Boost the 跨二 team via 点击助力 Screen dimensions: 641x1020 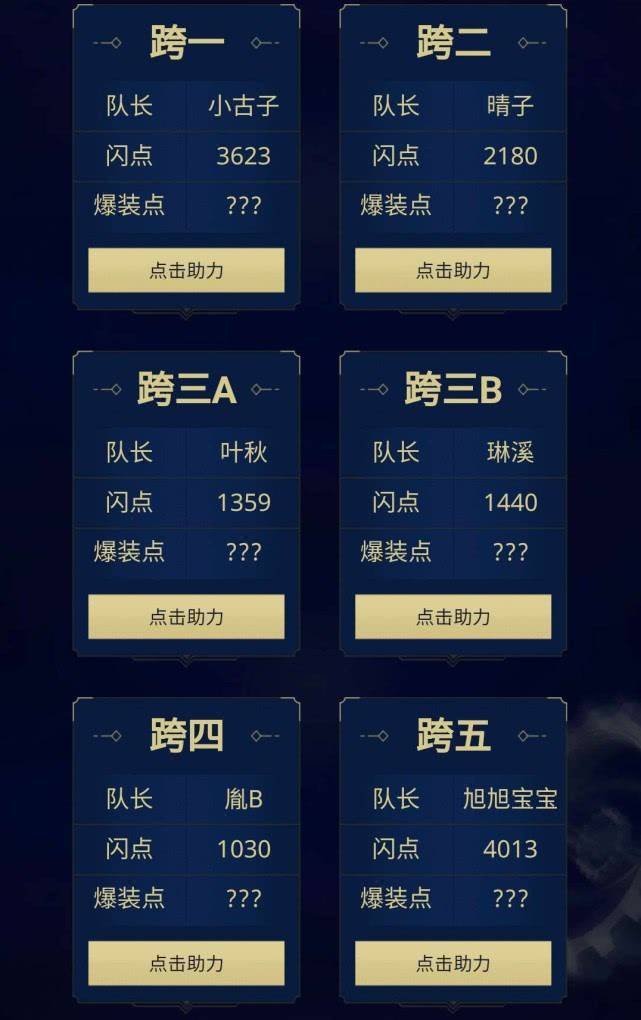pos(453,270)
